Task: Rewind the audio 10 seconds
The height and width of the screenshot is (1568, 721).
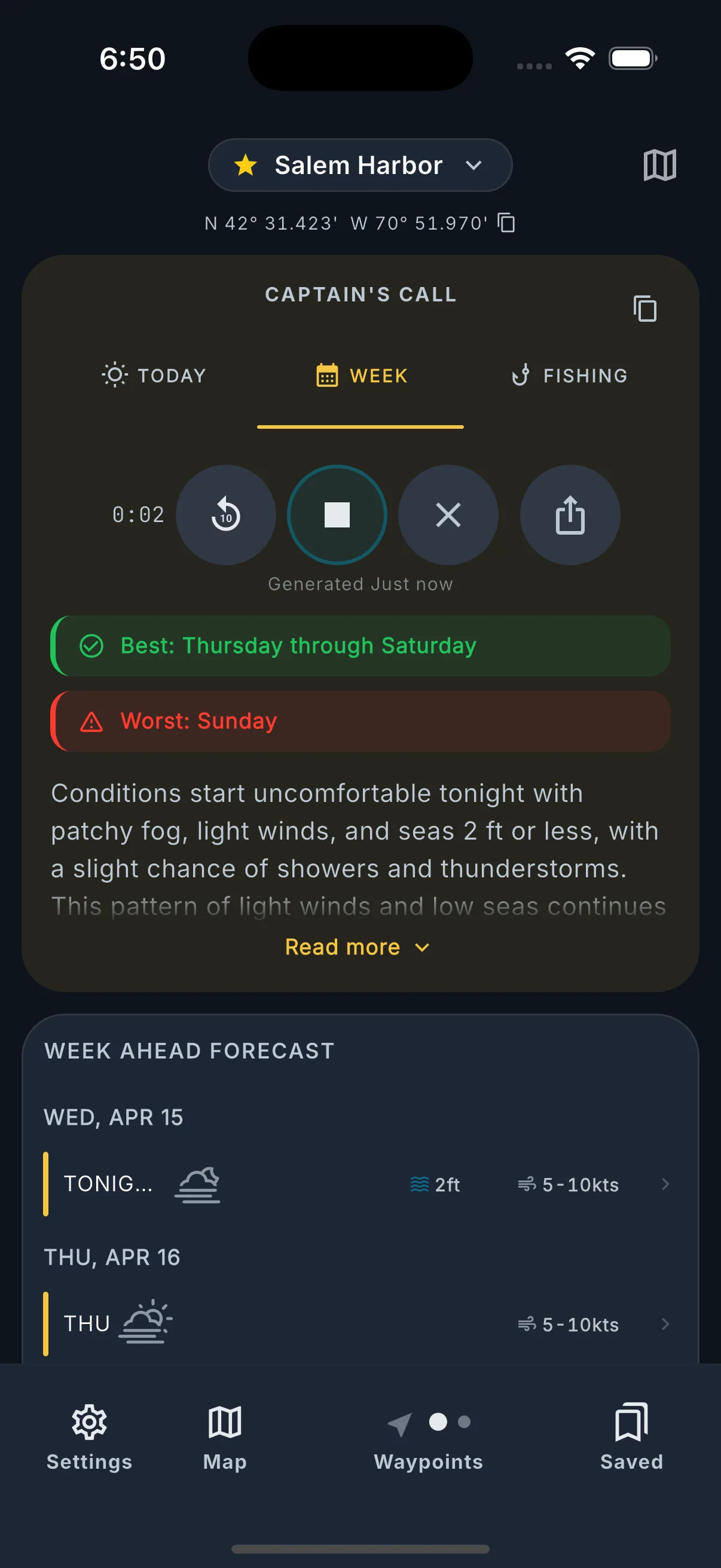Action: [x=226, y=515]
